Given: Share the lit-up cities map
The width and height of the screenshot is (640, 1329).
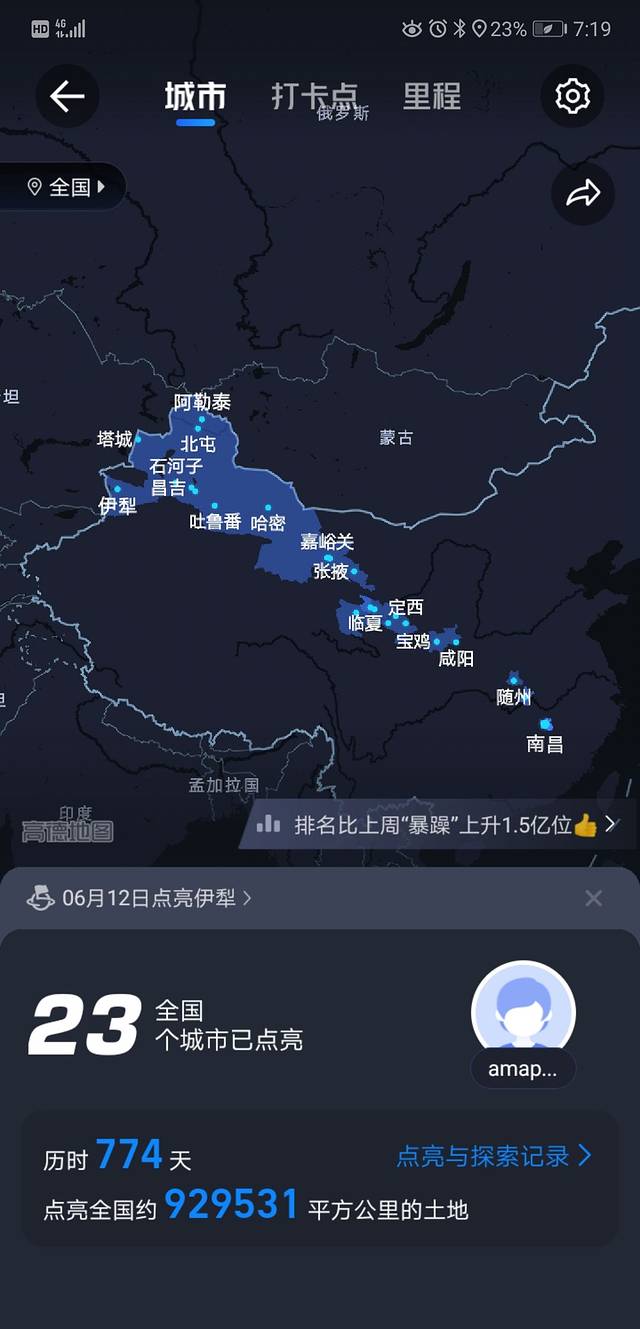Looking at the screenshot, I should [583, 193].
